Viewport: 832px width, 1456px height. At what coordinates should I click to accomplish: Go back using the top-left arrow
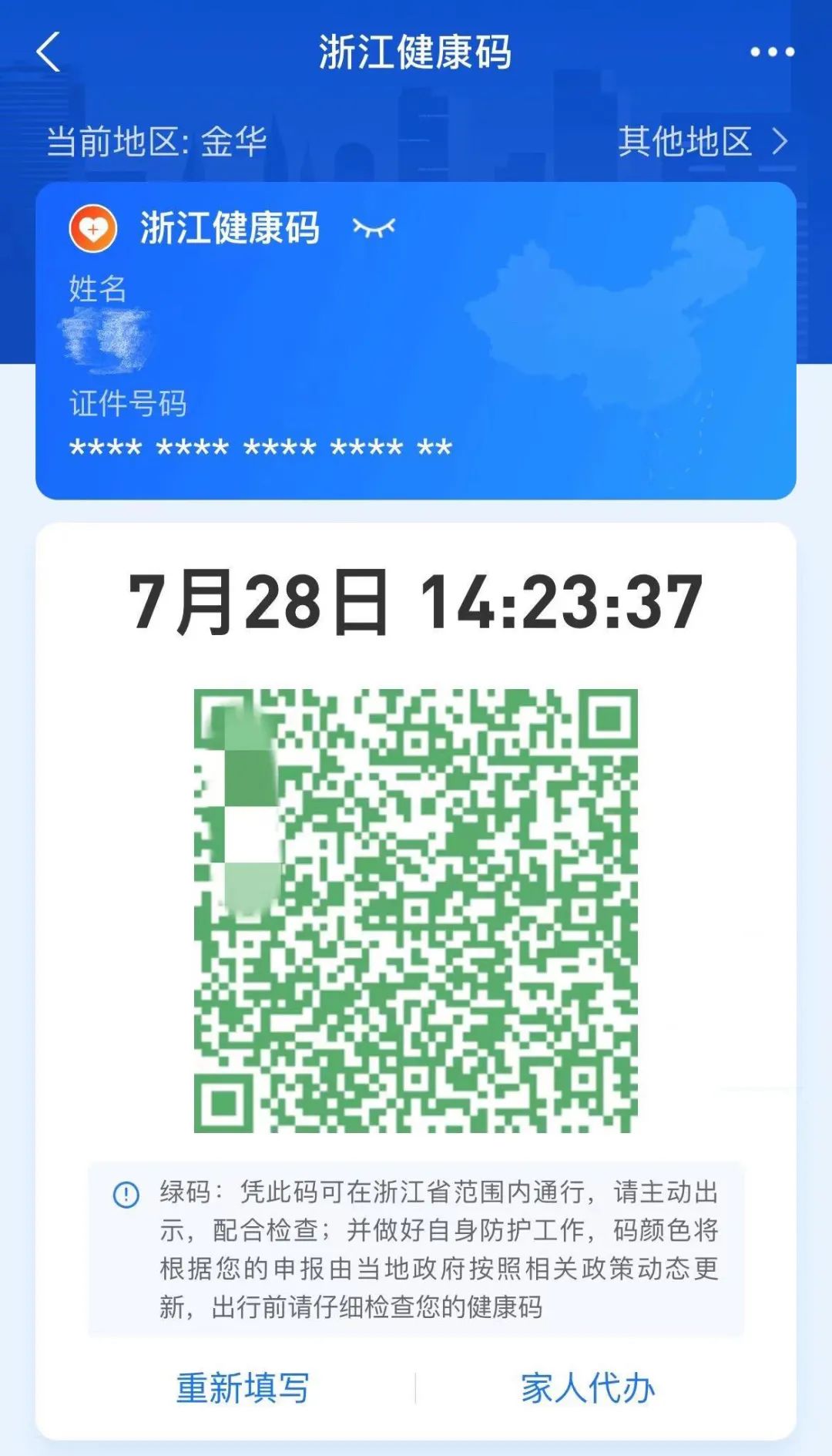tap(49, 52)
